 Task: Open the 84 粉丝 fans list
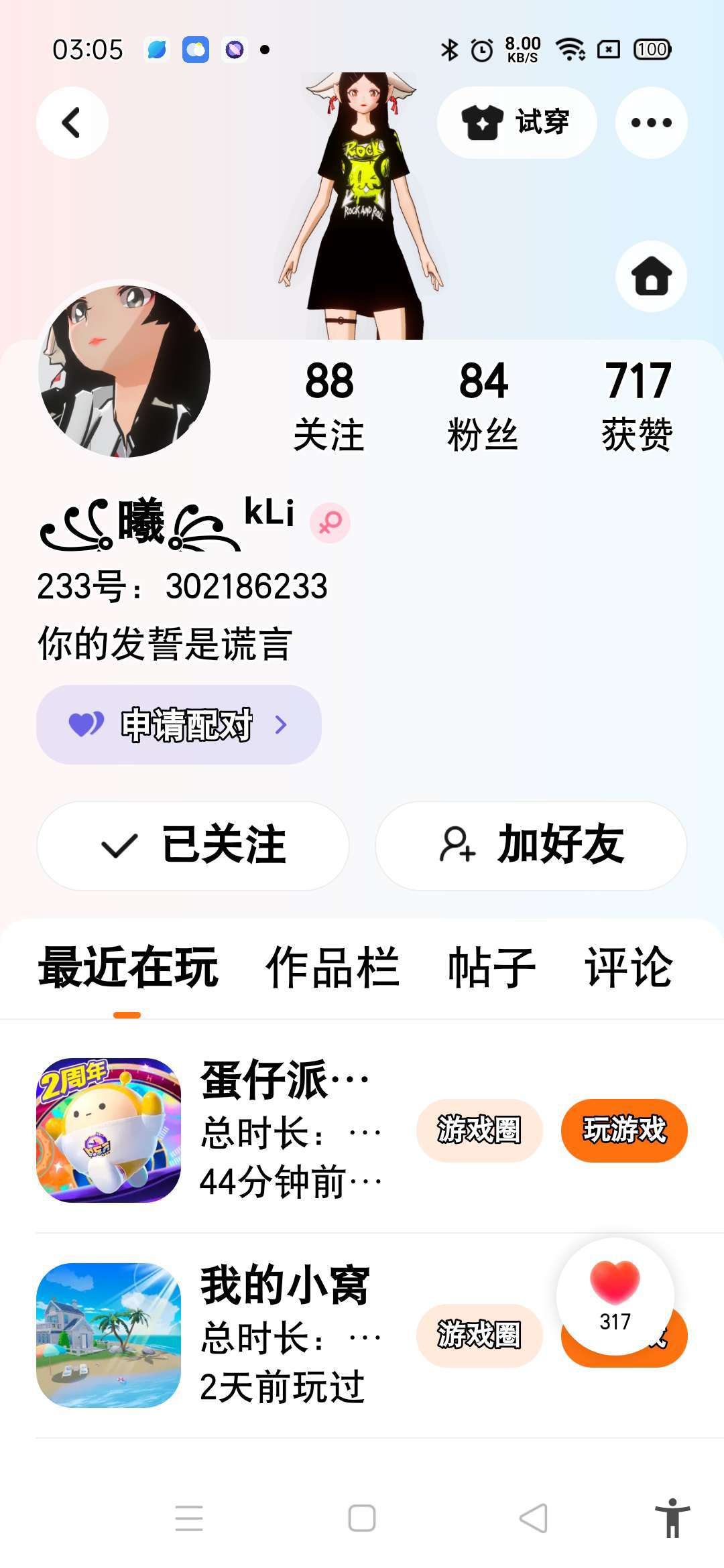(483, 405)
